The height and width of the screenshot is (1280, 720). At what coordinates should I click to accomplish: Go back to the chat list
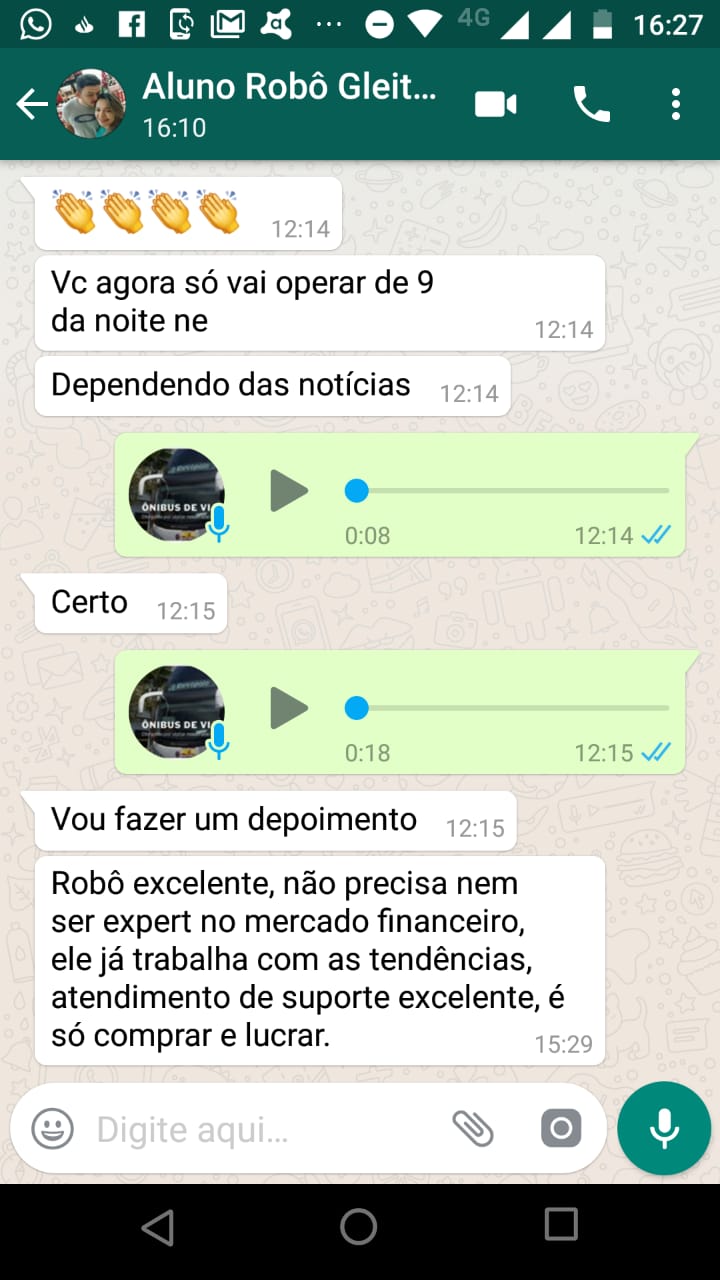click(32, 104)
